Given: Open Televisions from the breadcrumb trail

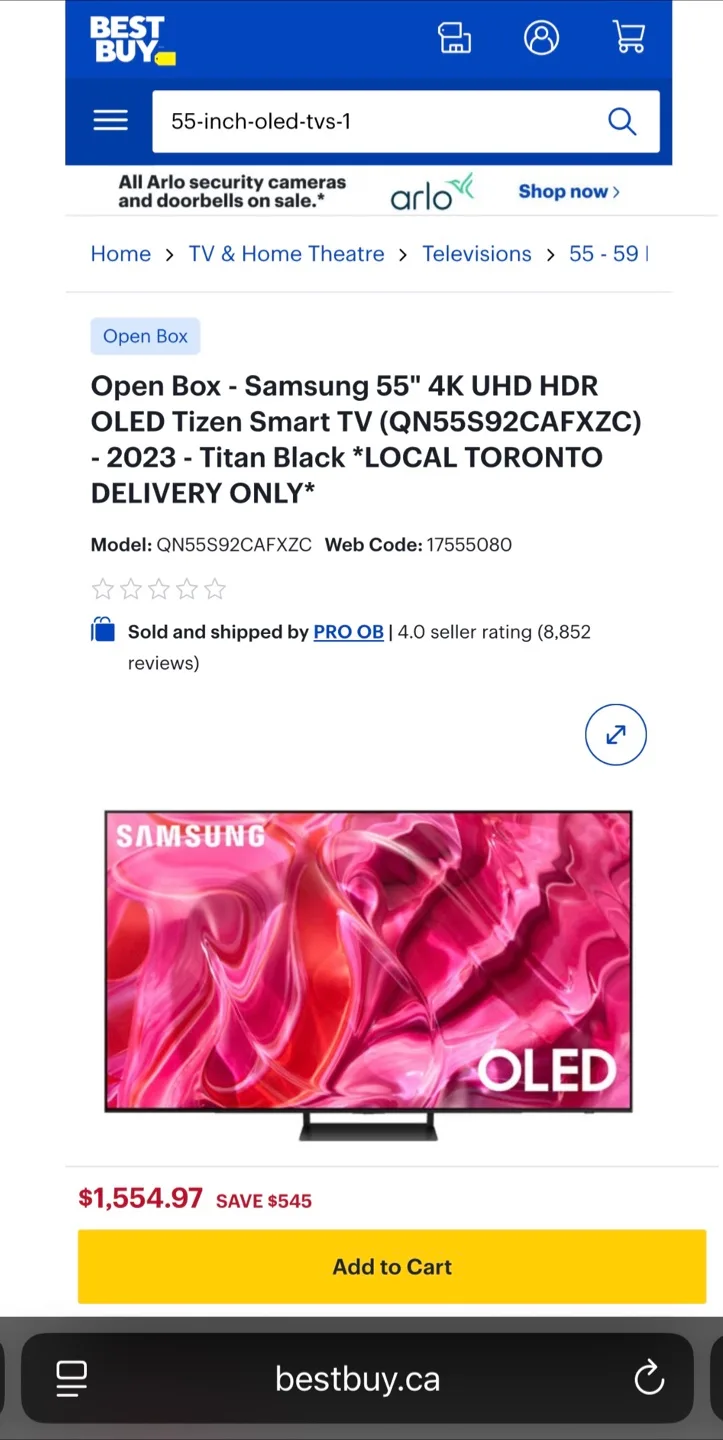Looking at the screenshot, I should coord(477,254).
